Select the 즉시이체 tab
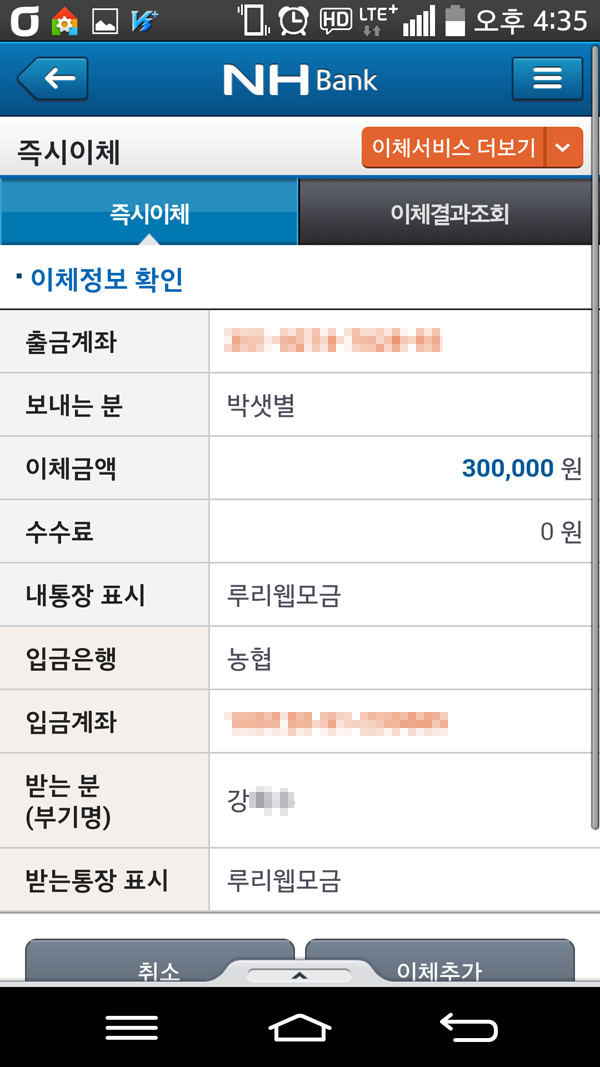This screenshot has width=600, height=1067. coord(149,214)
